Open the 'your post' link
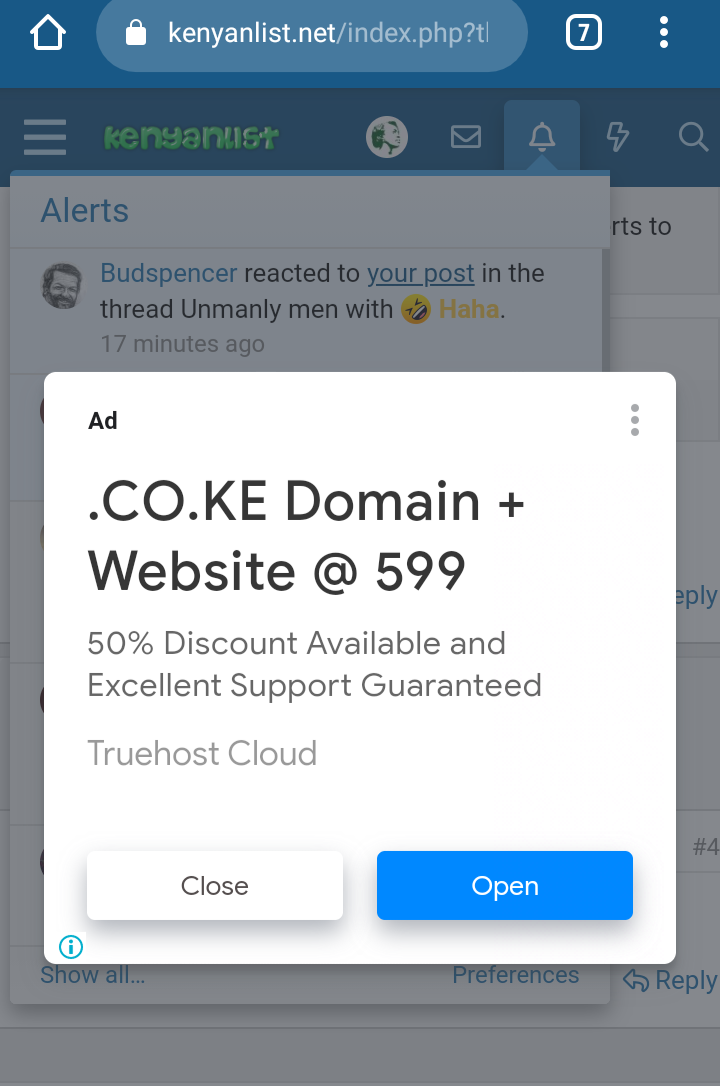720x1086 pixels. pos(420,273)
